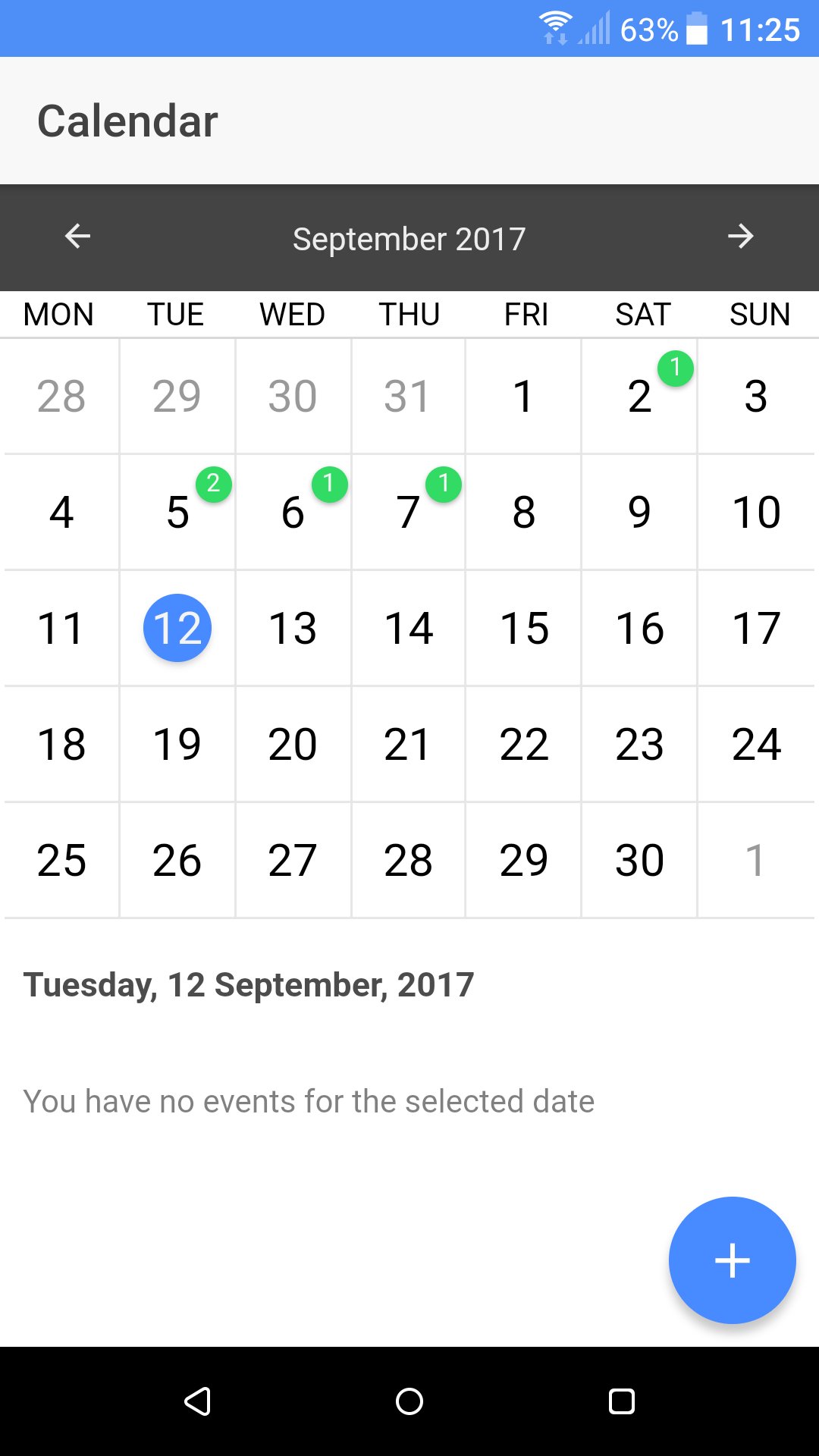Viewport: 819px width, 1456px height.
Task: Open the September 2017 month header
Action: [409, 237]
